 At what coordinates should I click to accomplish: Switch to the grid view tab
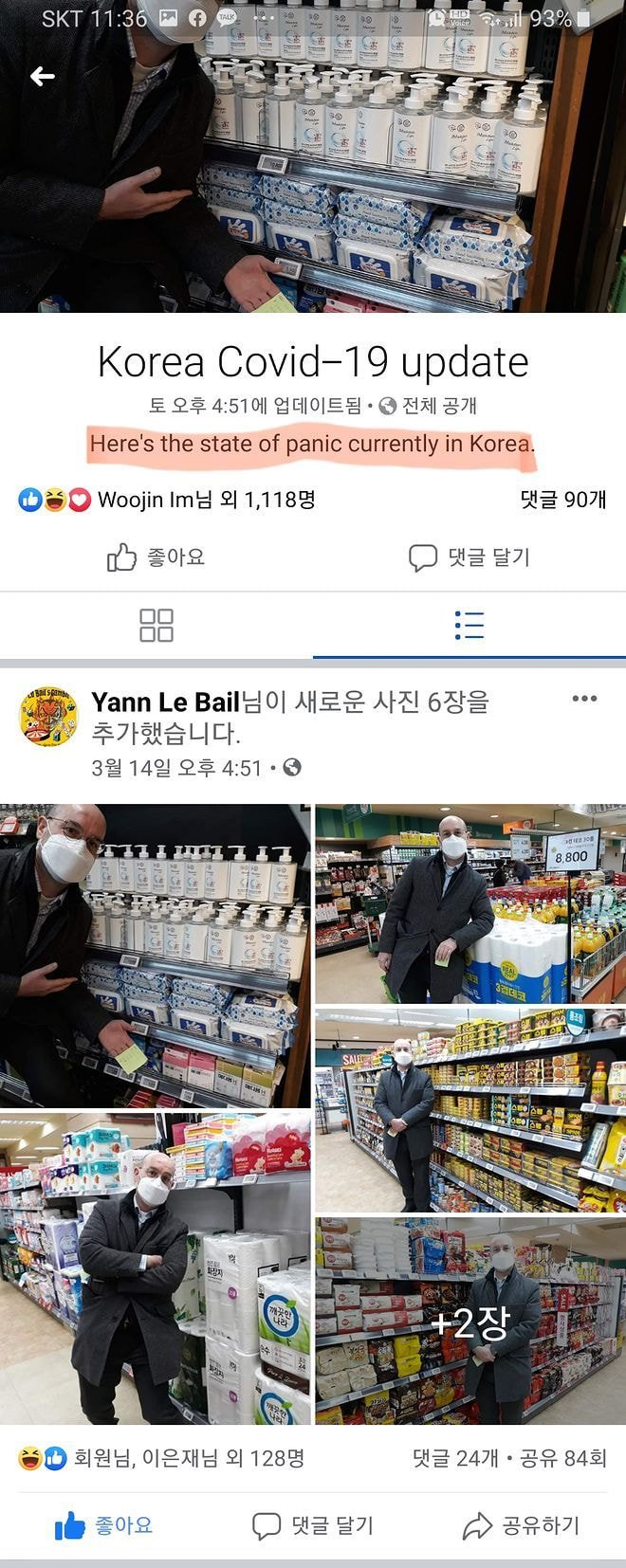[156, 626]
